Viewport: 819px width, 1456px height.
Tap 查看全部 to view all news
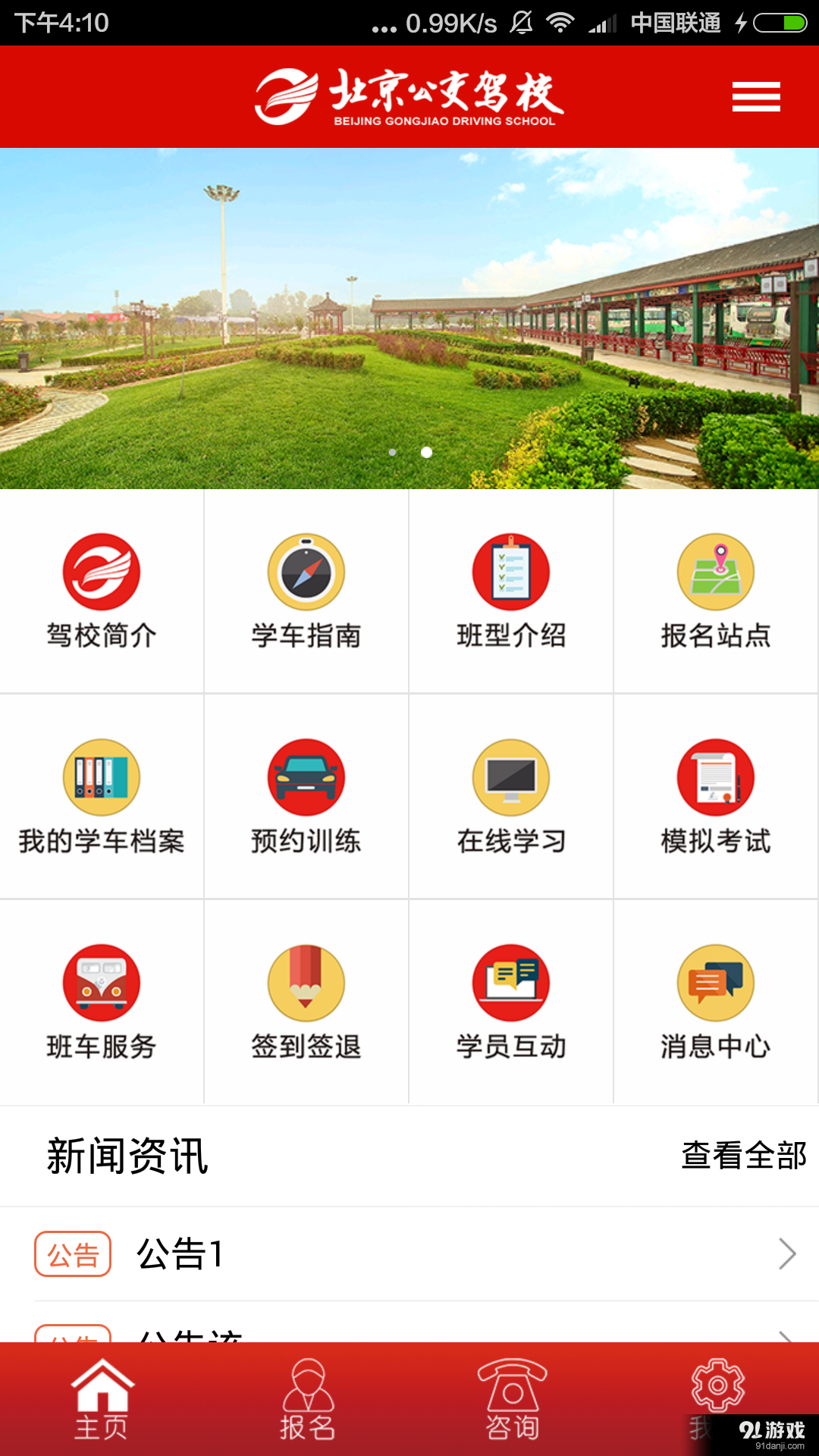click(744, 1156)
